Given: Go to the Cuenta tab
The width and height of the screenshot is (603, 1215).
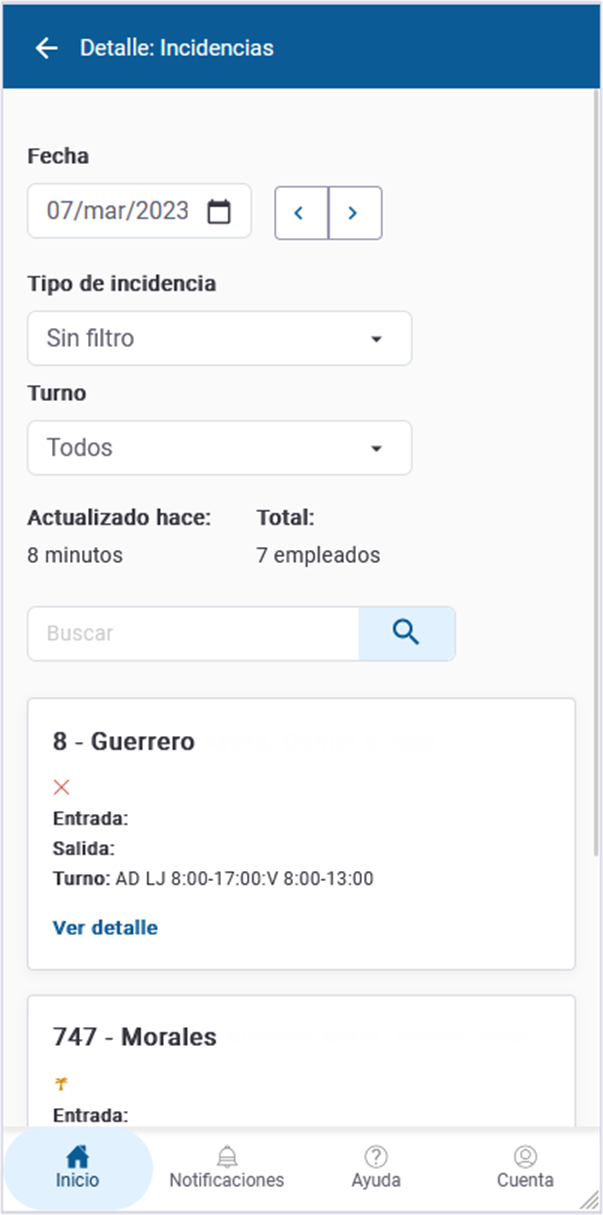Looking at the screenshot, I should pos(525,1167).
